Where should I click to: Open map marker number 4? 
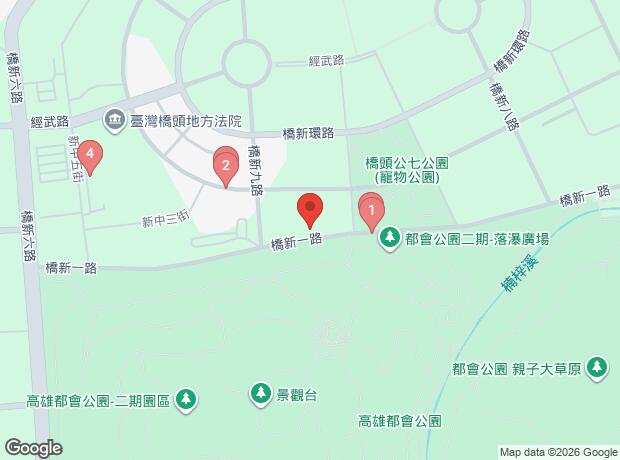pyautogui.click(x=90, y=157)
